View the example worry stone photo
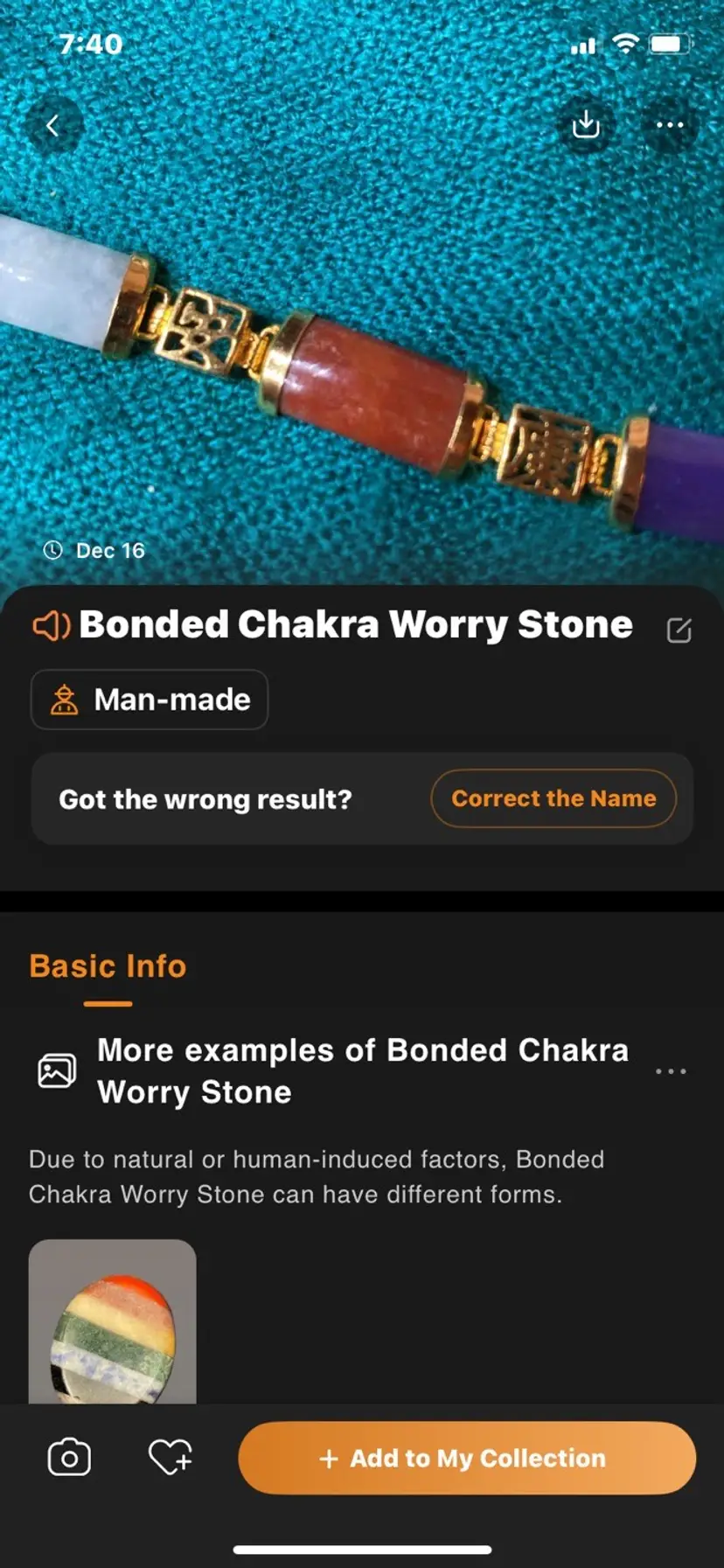 coord(112,1321)
